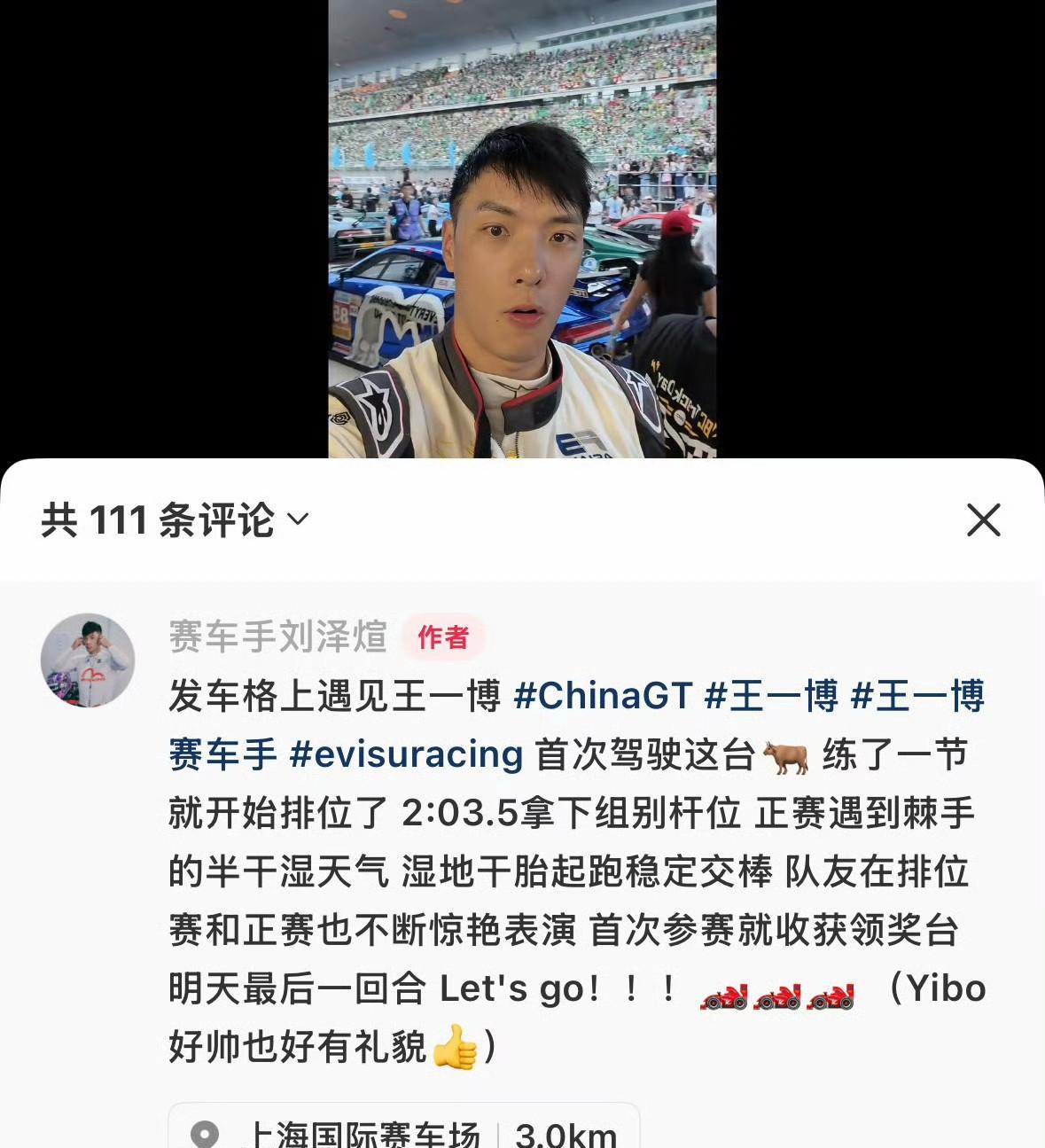Open the #evisuracing hashtag
Viewport: 1045px width, 1148px height.
[x=406, y=754]
